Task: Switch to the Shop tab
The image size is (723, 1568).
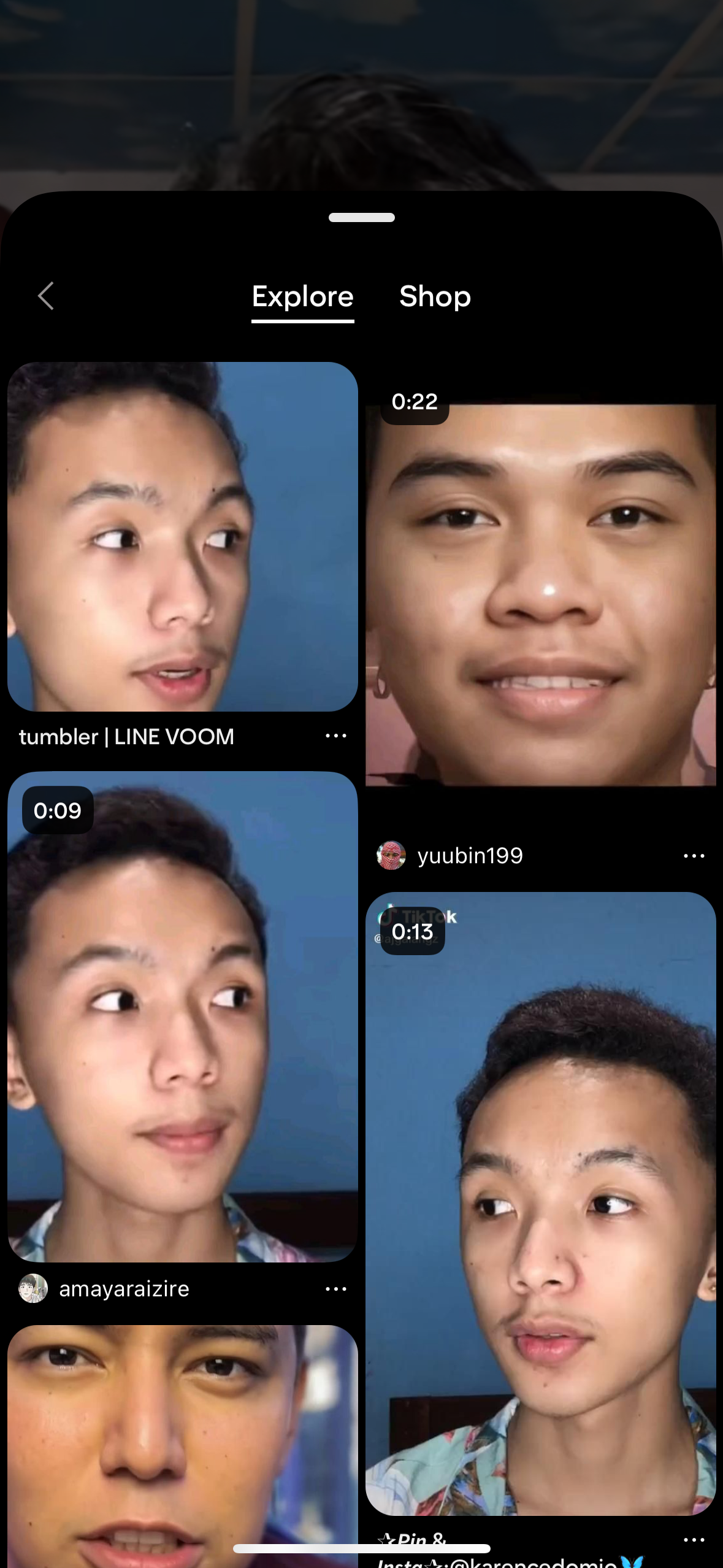Action: 435,297
